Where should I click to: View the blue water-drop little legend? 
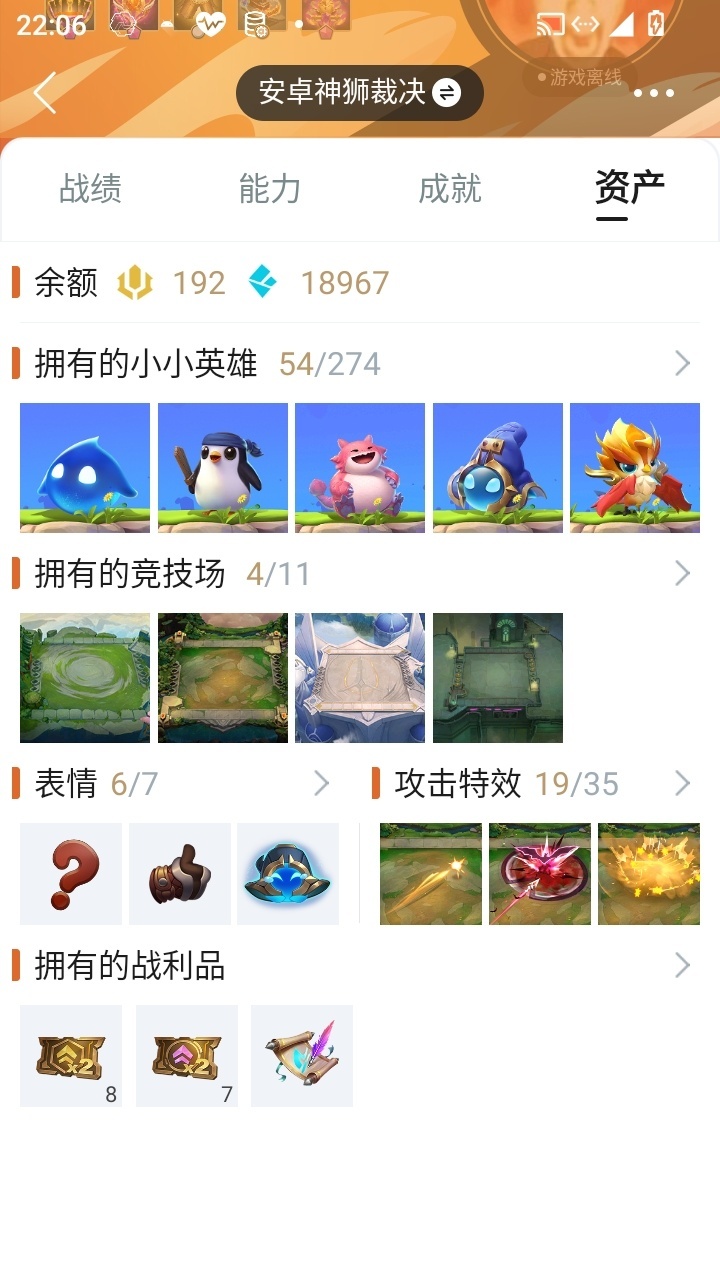click(85, 467)
